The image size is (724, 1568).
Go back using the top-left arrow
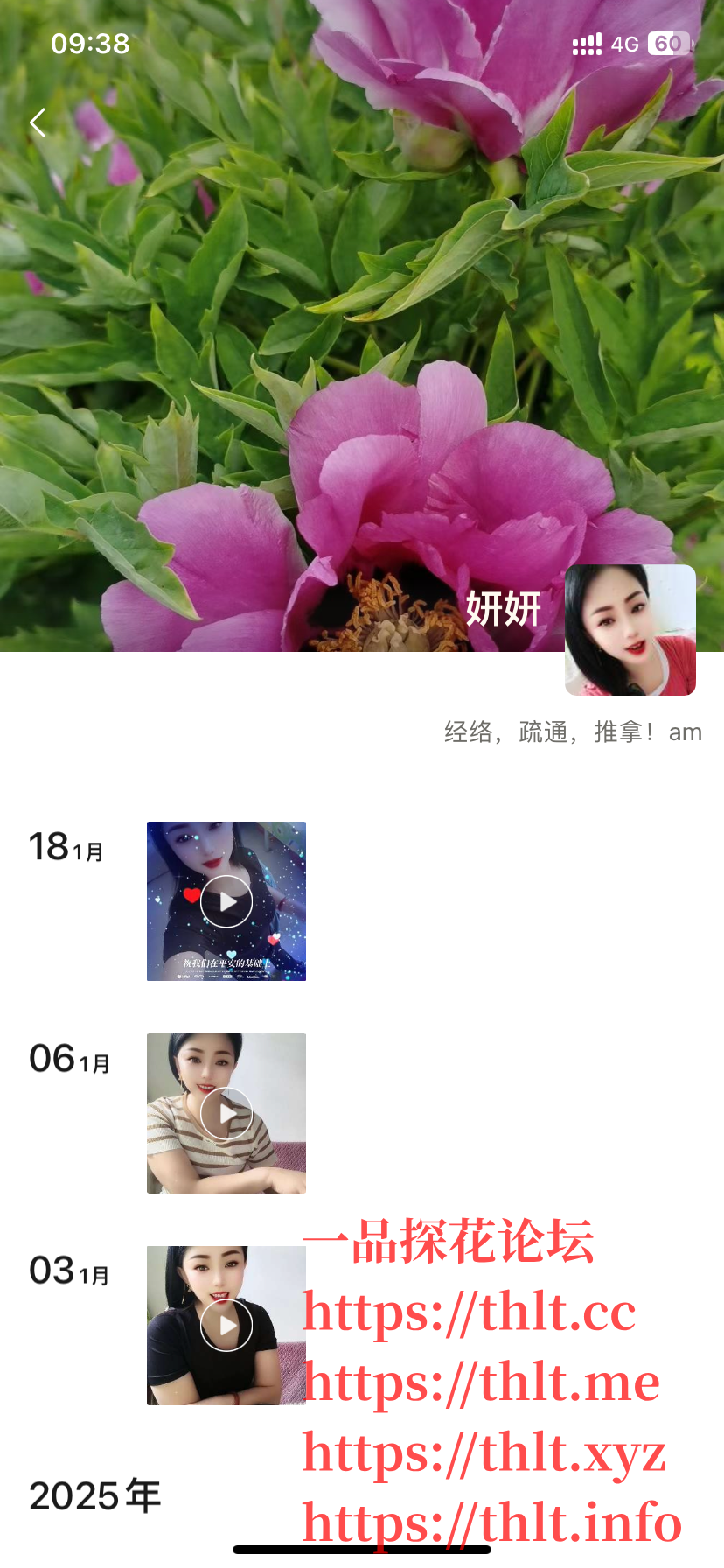point(38,123)
